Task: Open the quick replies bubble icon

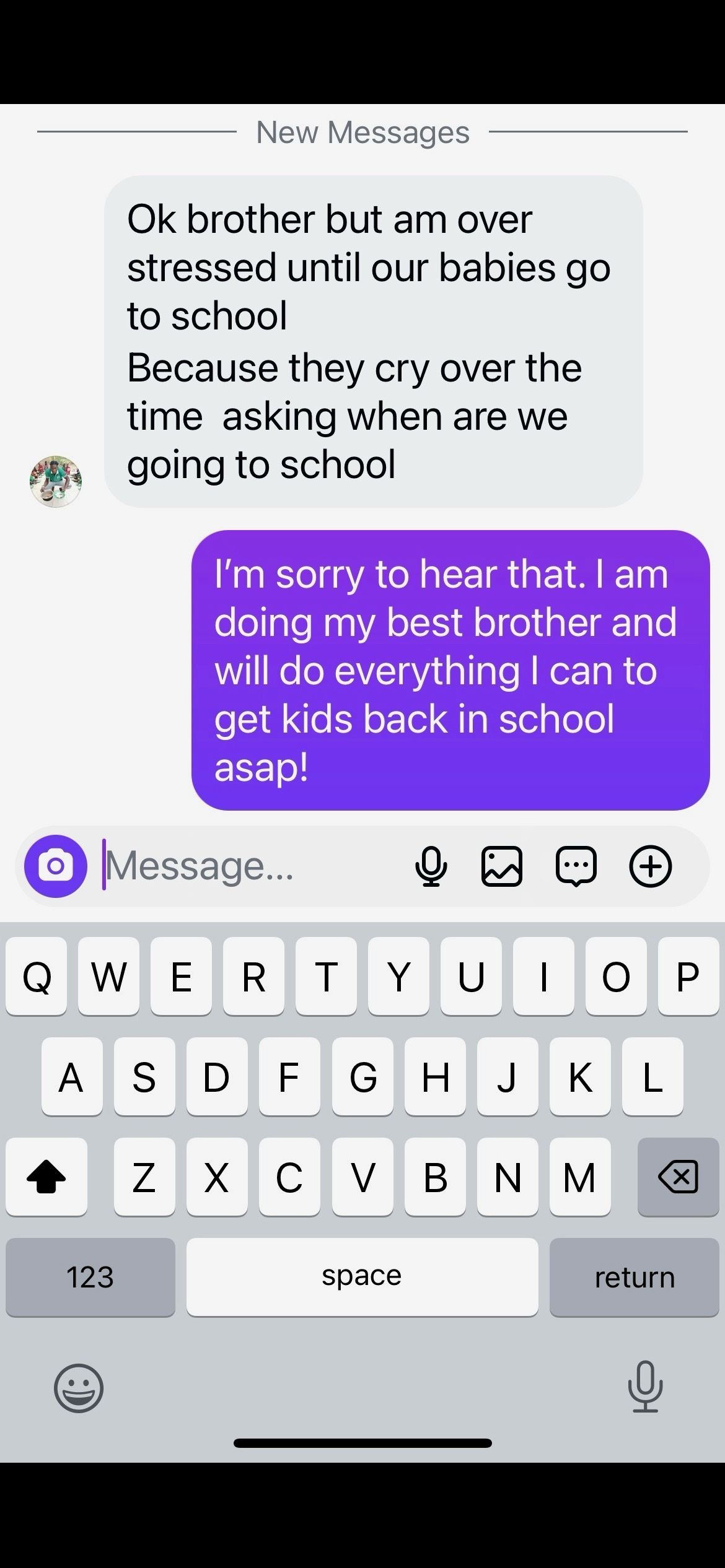Action: (576, 866)
